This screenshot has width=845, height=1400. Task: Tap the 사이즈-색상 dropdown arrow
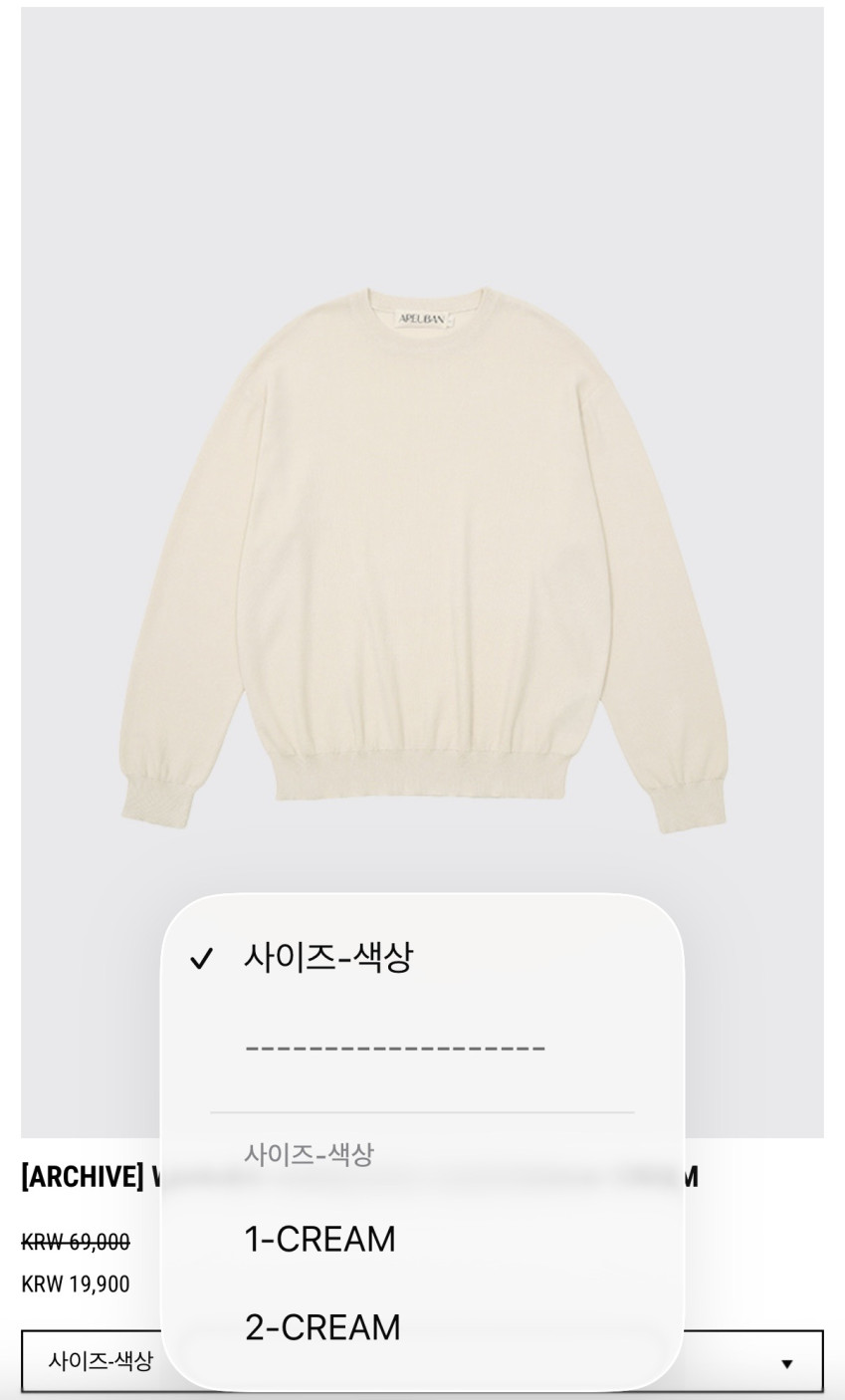click(x=786, y=1363)
